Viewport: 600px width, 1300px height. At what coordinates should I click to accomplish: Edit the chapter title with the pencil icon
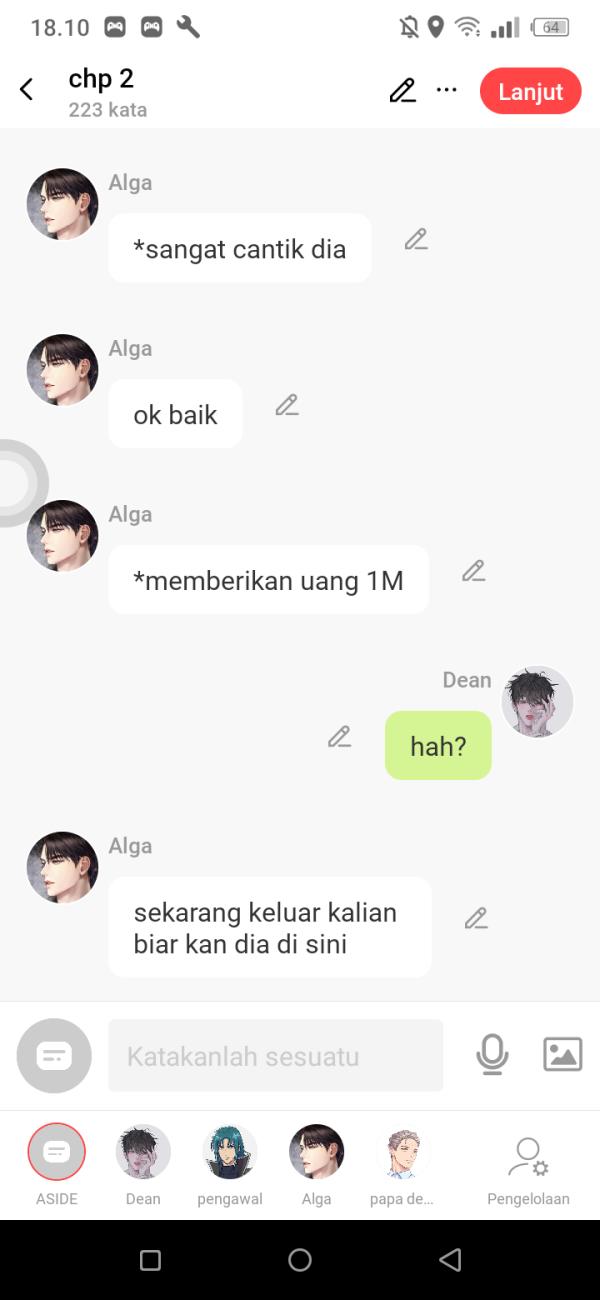pos(402,91)
